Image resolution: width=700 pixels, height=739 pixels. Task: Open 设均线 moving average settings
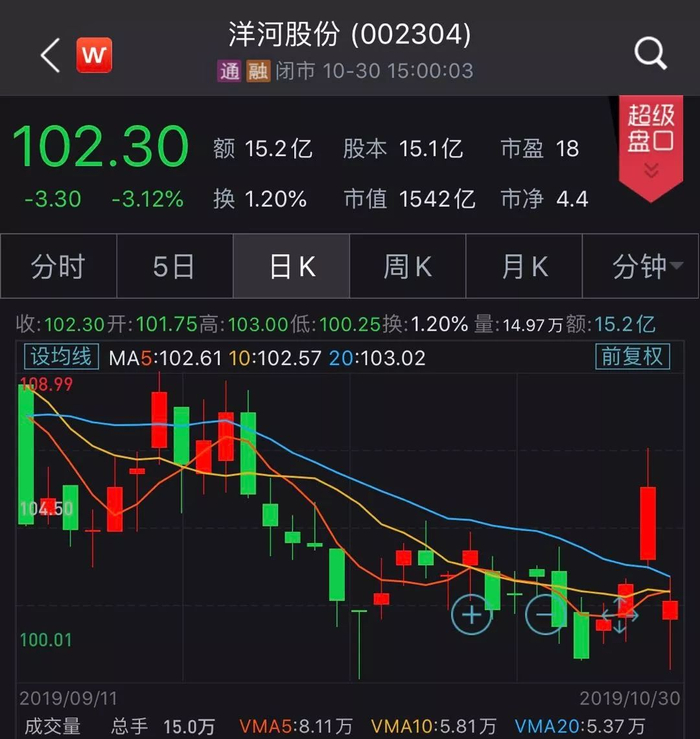[62, 357]
